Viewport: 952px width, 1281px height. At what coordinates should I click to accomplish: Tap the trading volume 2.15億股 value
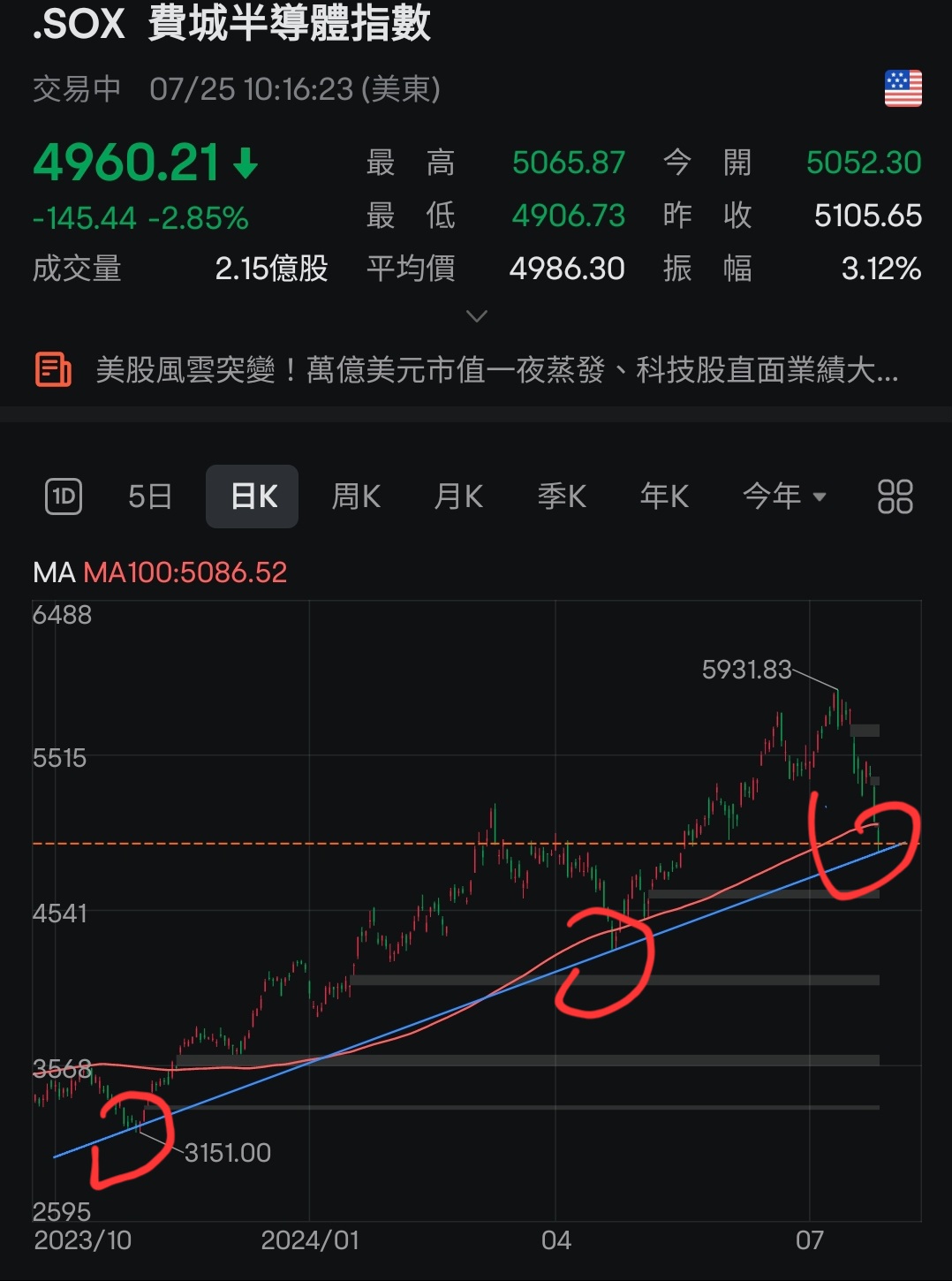pos(271,269)
